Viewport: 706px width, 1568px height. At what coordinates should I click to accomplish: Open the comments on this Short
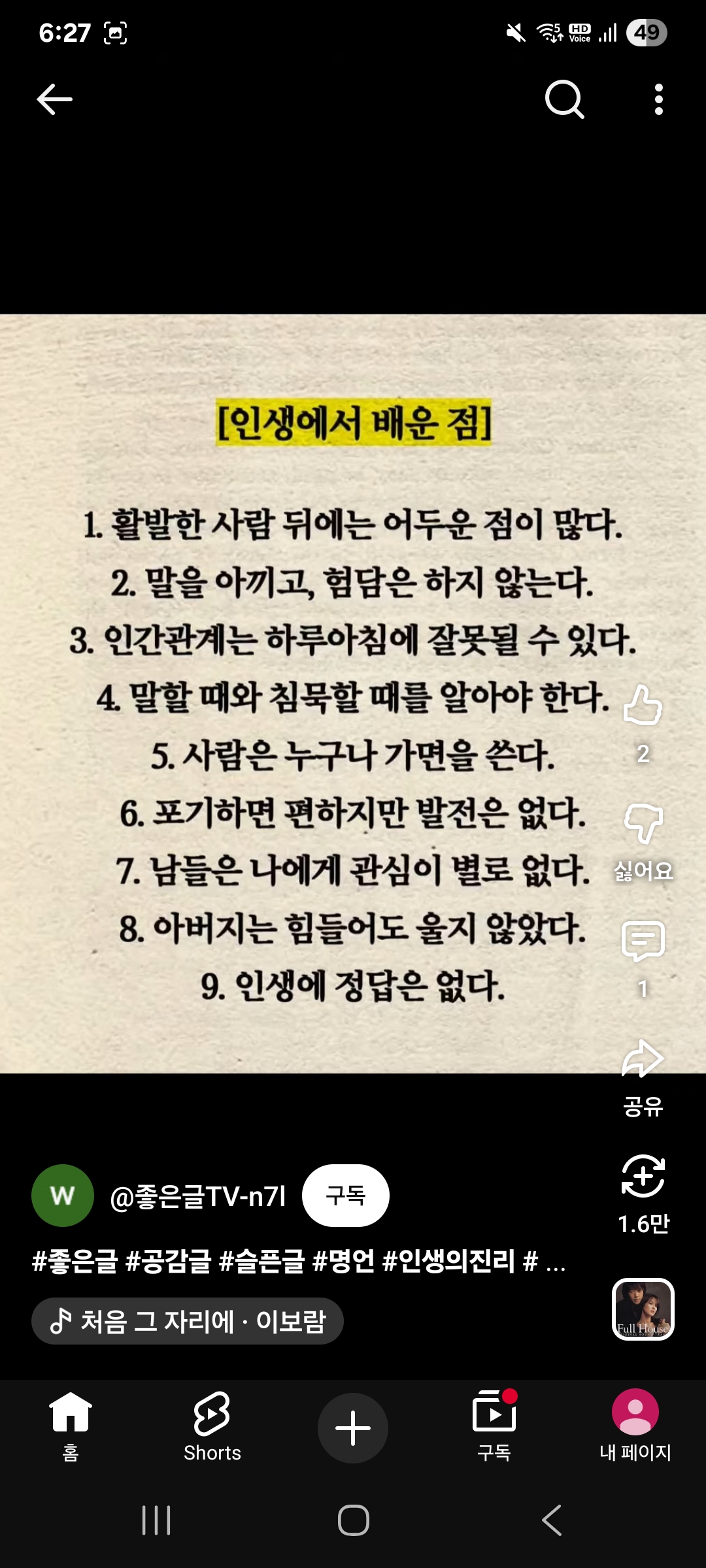(x=643, y=941)
